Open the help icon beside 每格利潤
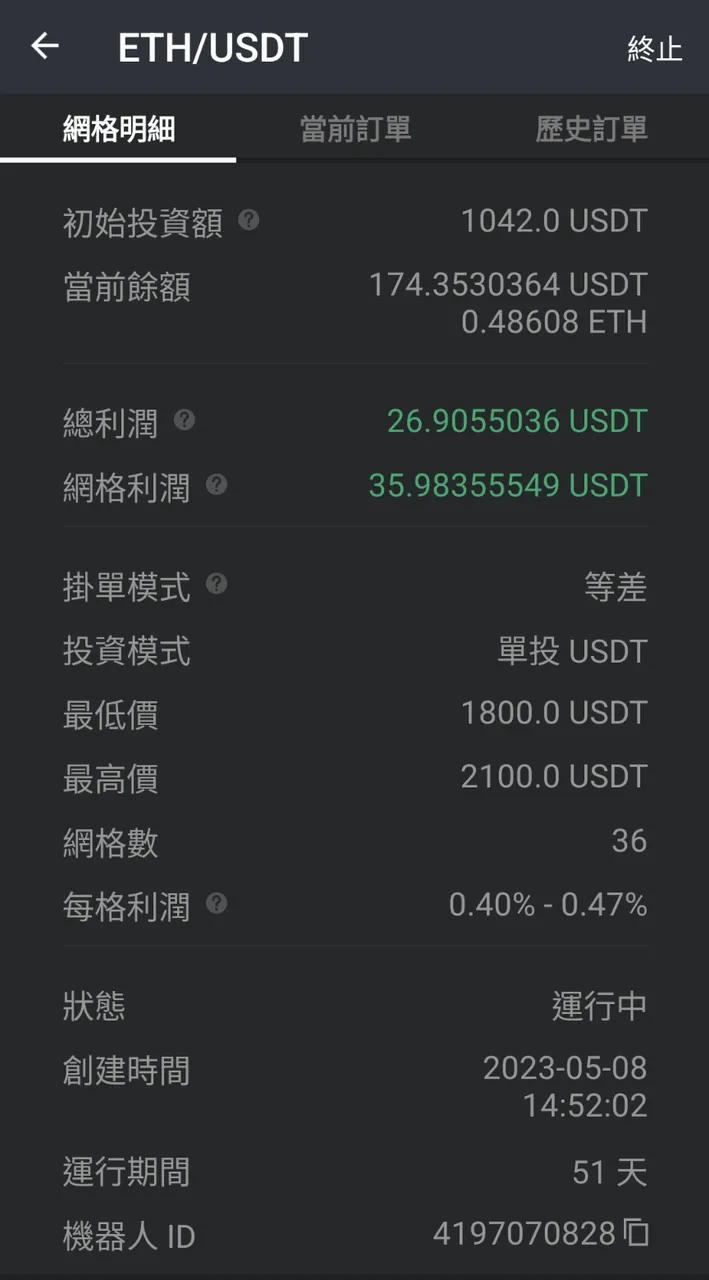The width and height of the screenshot is (709, 1280). [216, 904]
